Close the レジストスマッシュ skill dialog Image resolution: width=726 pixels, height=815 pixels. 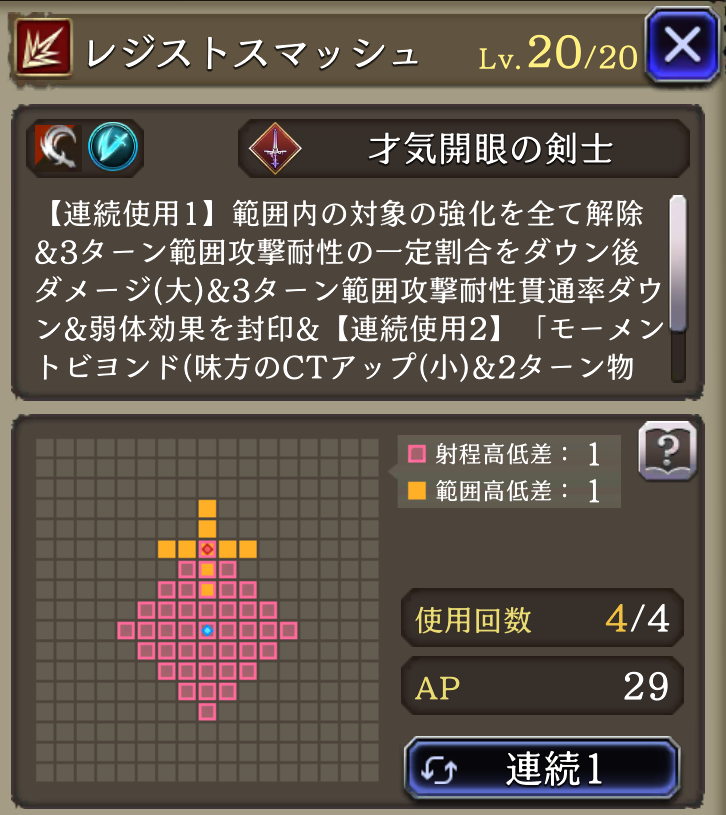681,45
